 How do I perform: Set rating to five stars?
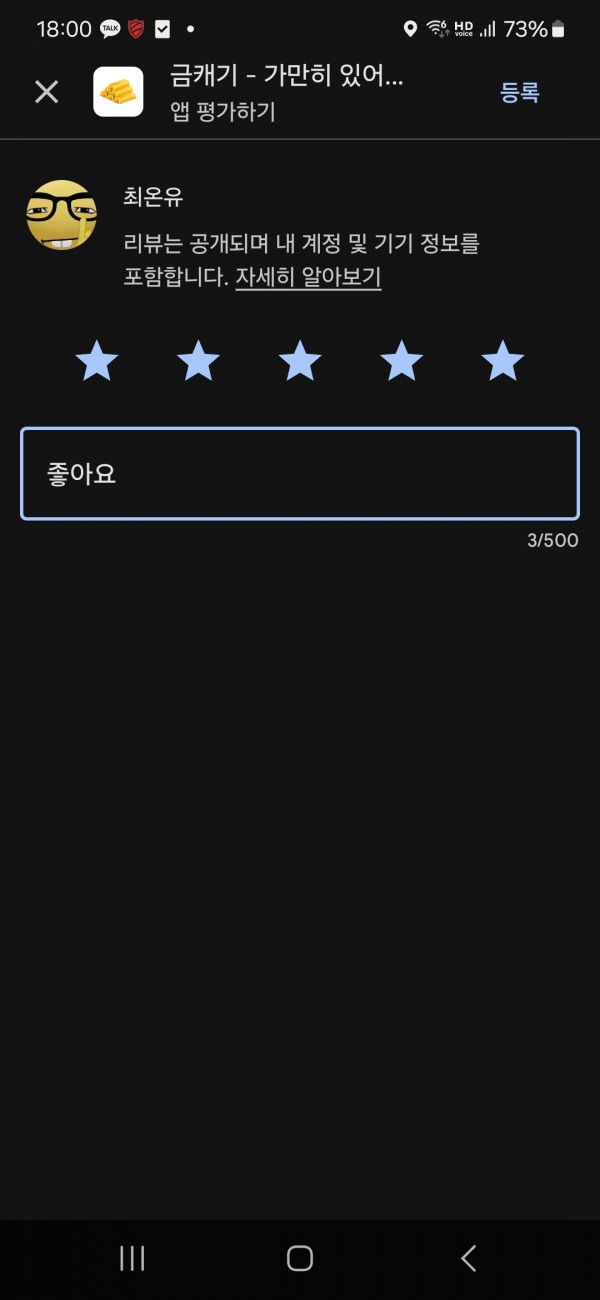(x=503, y=361)
